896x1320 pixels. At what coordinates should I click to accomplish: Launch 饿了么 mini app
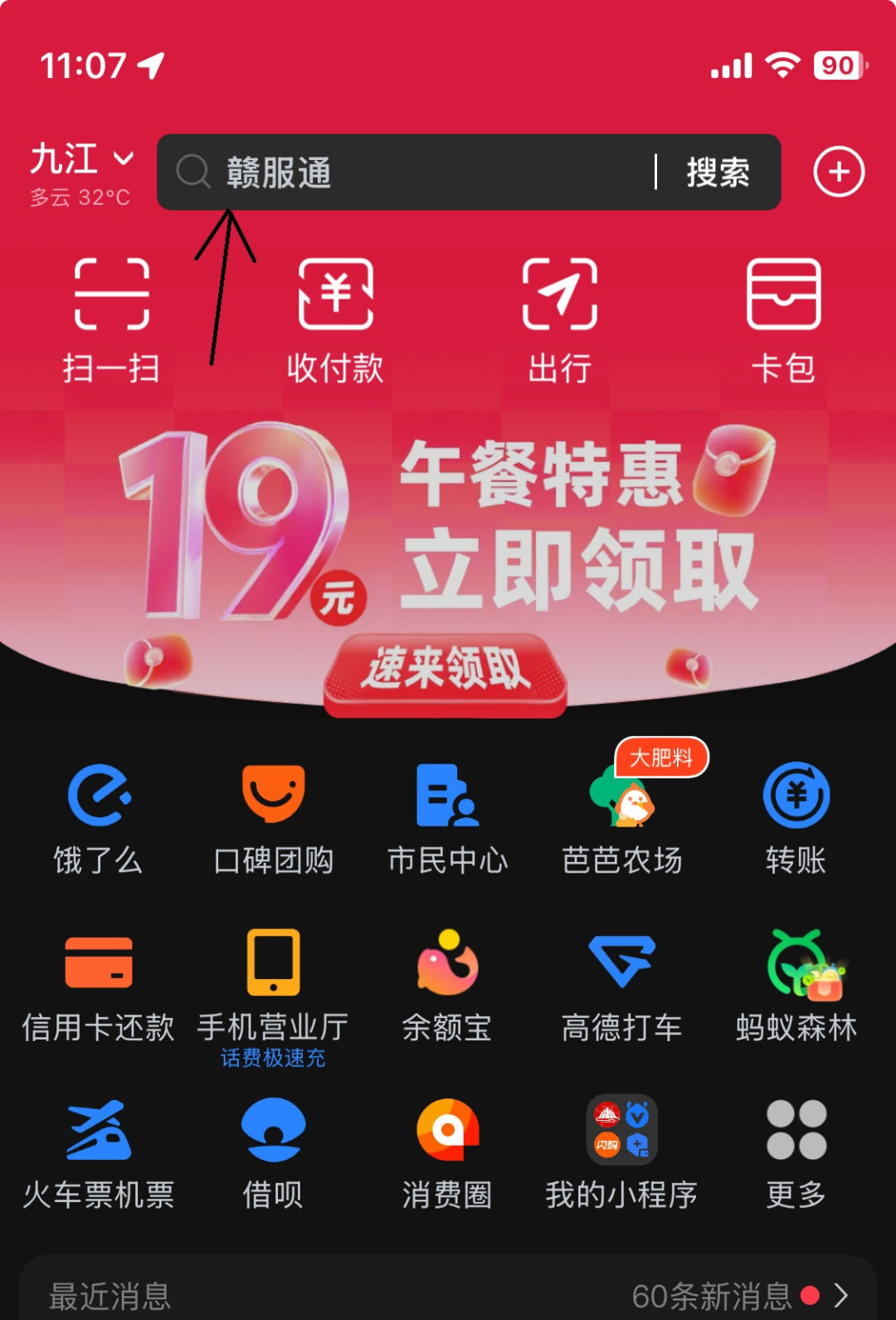pos(99,817)
